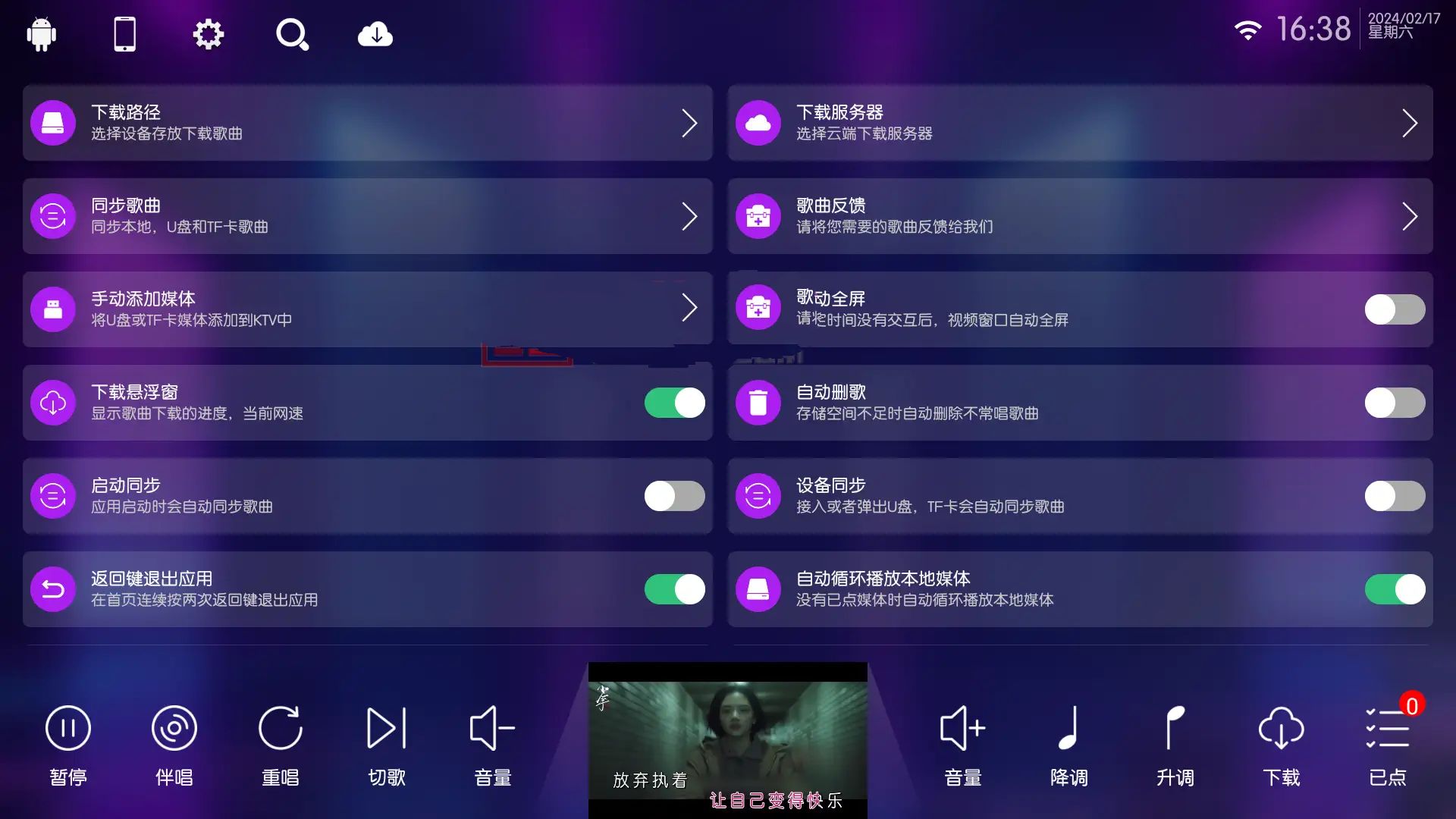Pause playback with 暂停 button

tap(68, 743)
